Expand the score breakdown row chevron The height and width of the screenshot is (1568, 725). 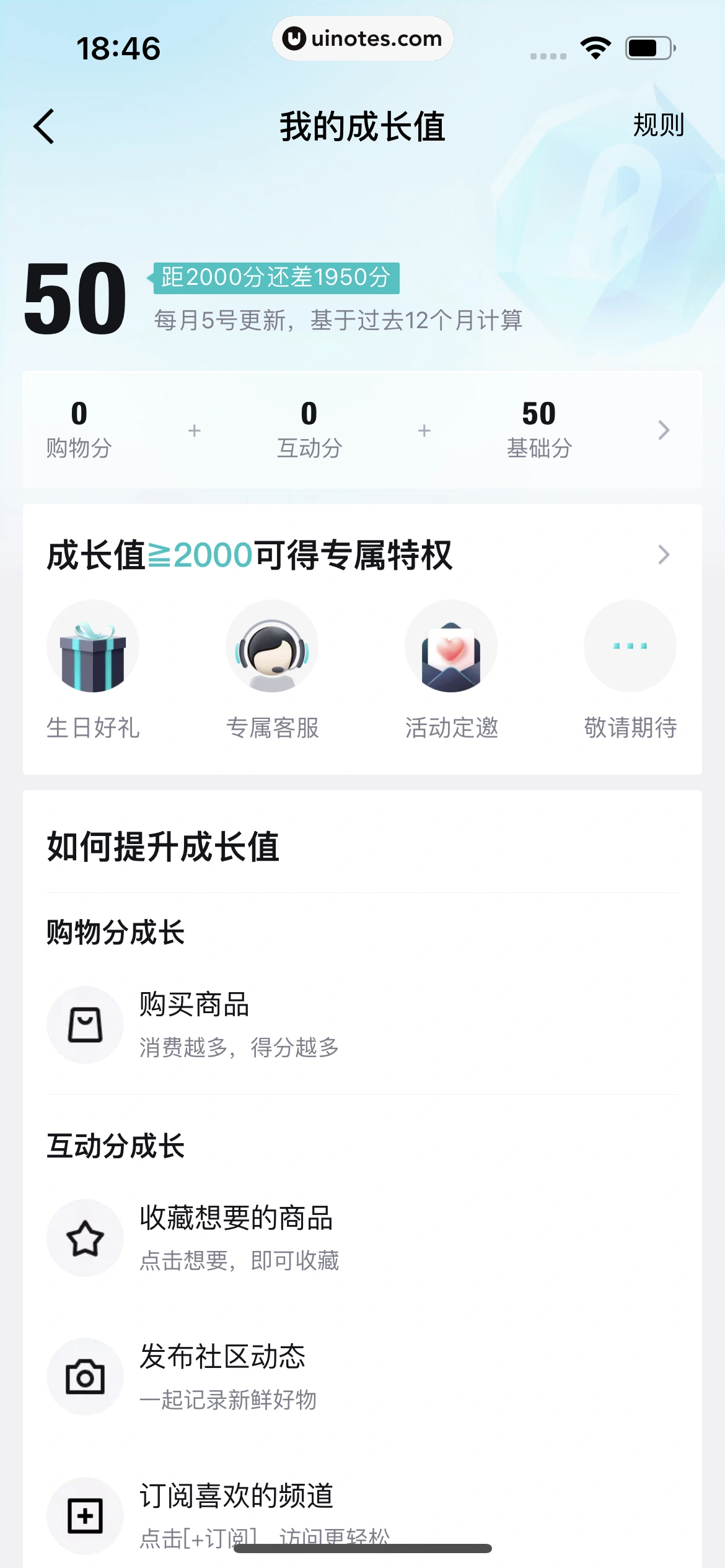click(664, 430)
